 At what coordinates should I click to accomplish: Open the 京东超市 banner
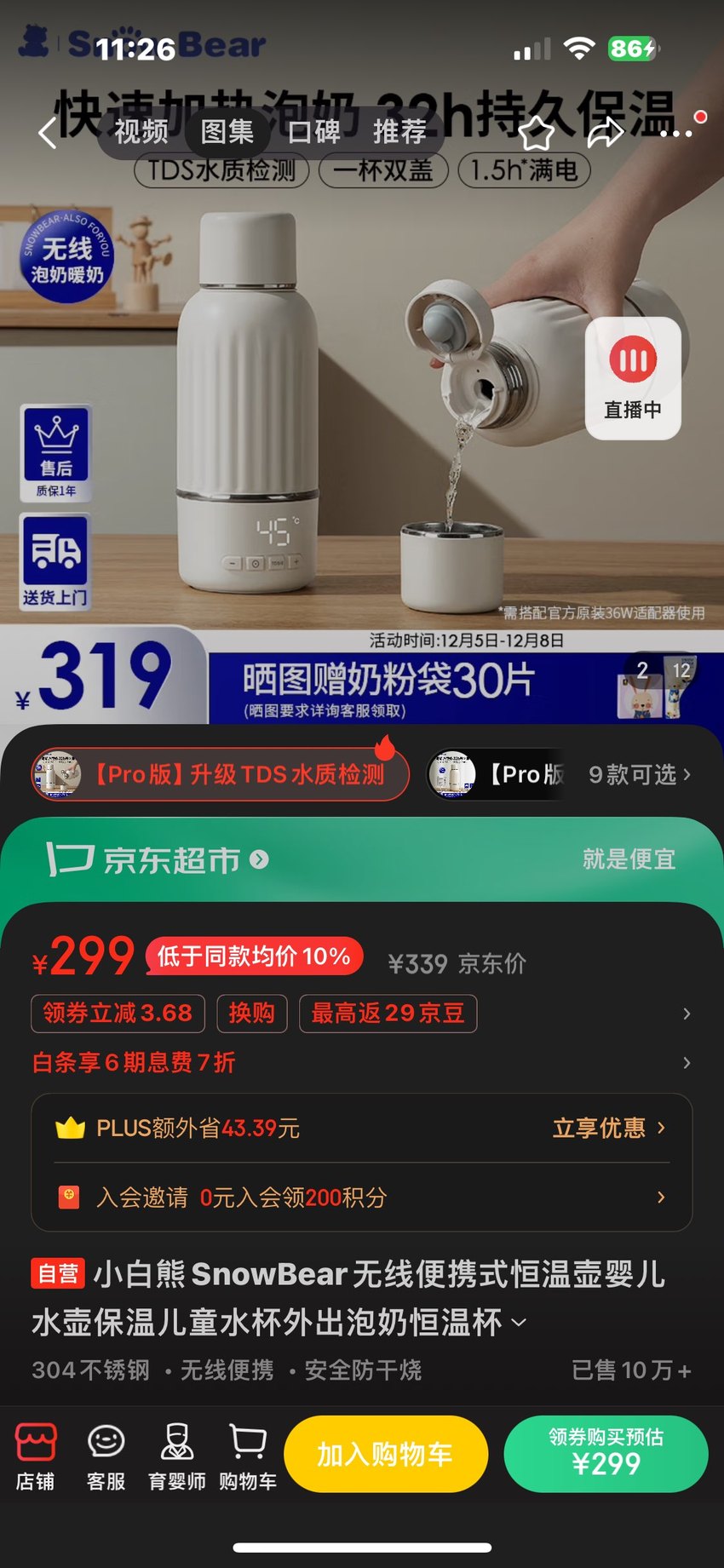[x=362, y=859]
